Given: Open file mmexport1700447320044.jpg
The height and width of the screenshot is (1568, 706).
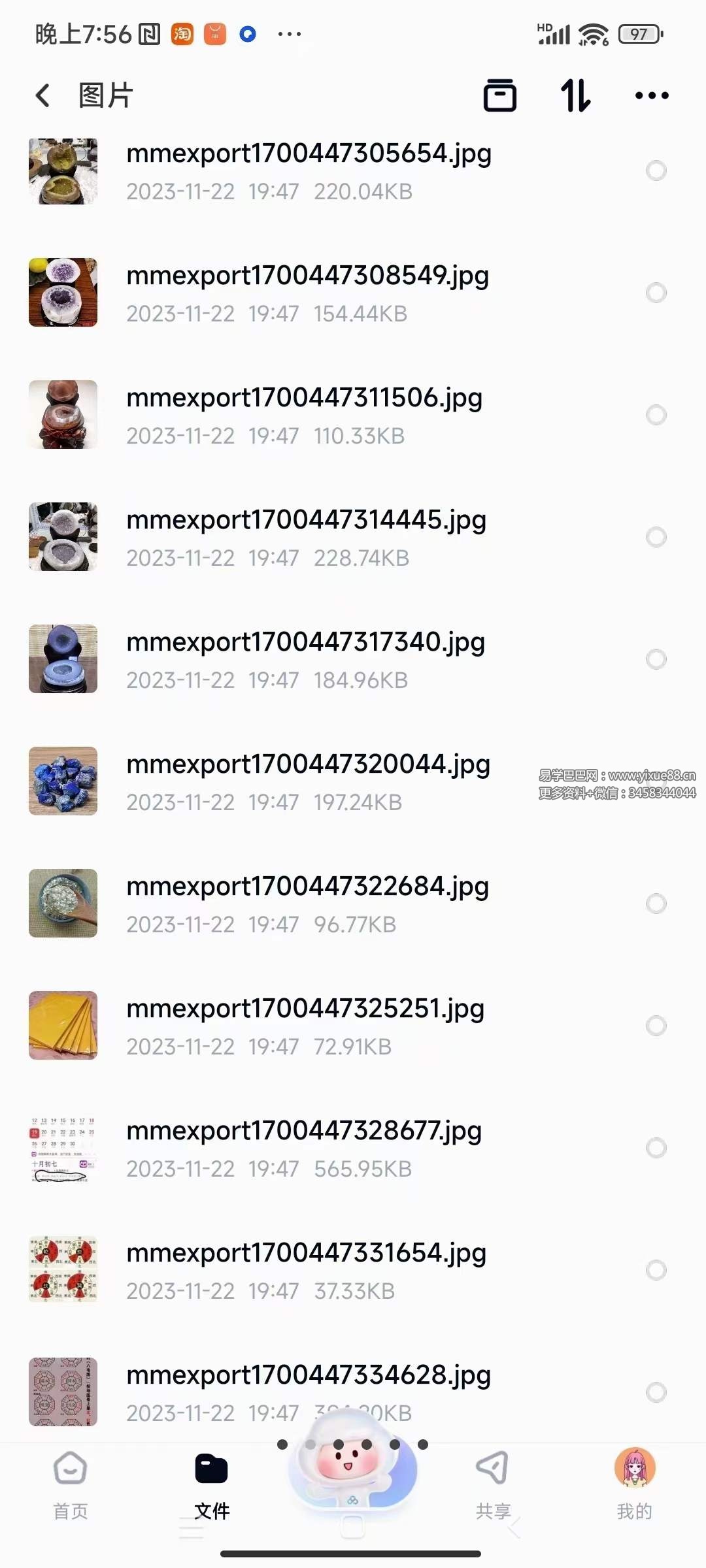Looking at the screenshot, I should point(309,781).
